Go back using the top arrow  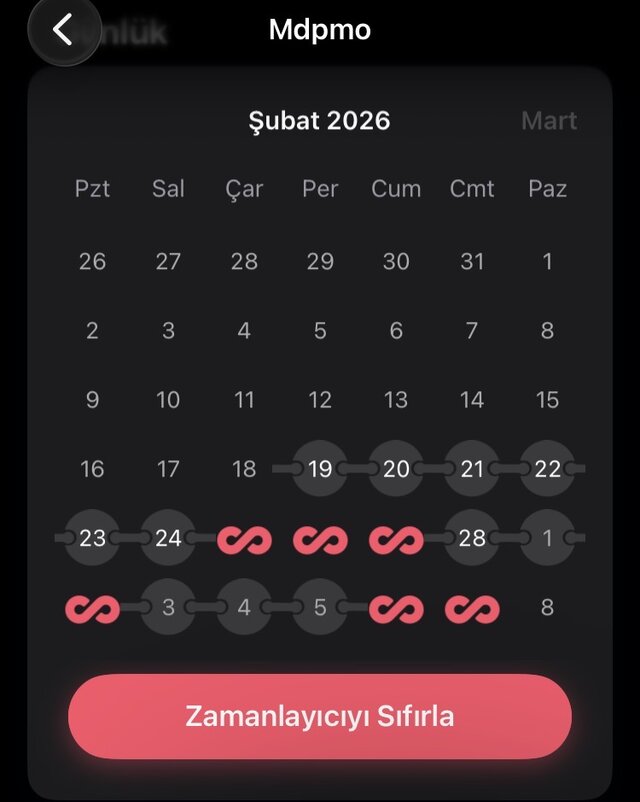tap(63, 30)
